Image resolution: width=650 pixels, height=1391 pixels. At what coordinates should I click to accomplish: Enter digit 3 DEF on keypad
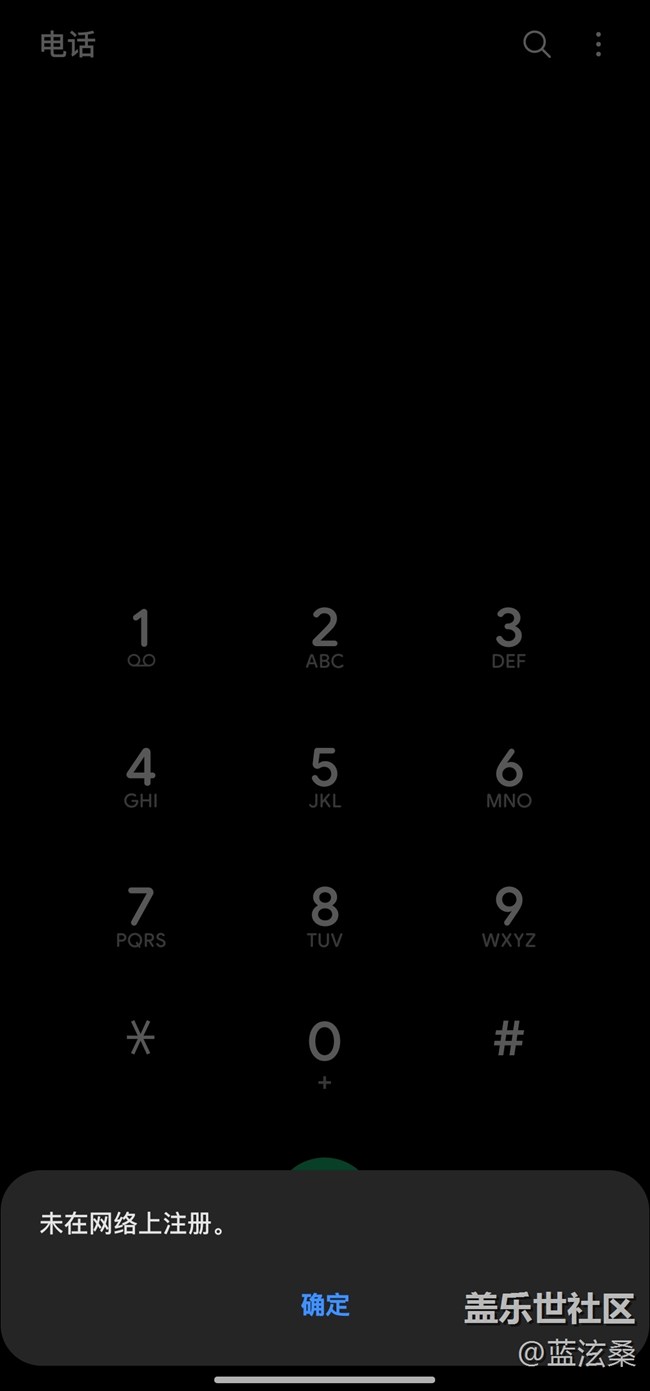509,638
